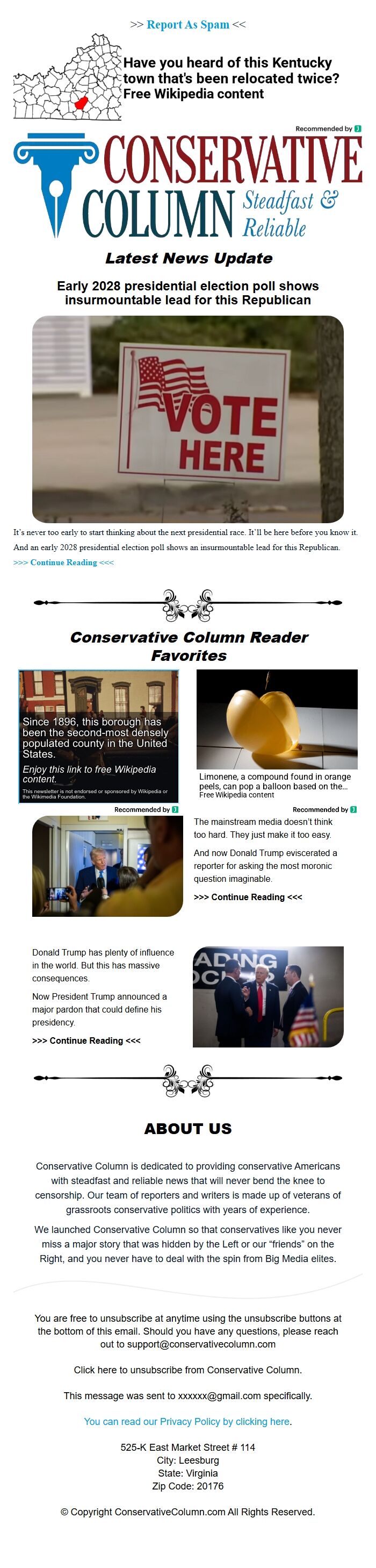Click here to unsubscribe from Conservative Column
The height and width of the screenshot is (1568, 376).
[187, 1370]
